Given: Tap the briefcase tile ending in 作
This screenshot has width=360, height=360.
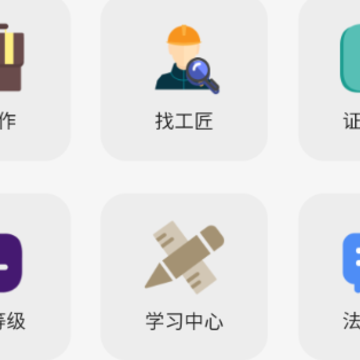Looking at the screenshot, I should tap(35, 78).
